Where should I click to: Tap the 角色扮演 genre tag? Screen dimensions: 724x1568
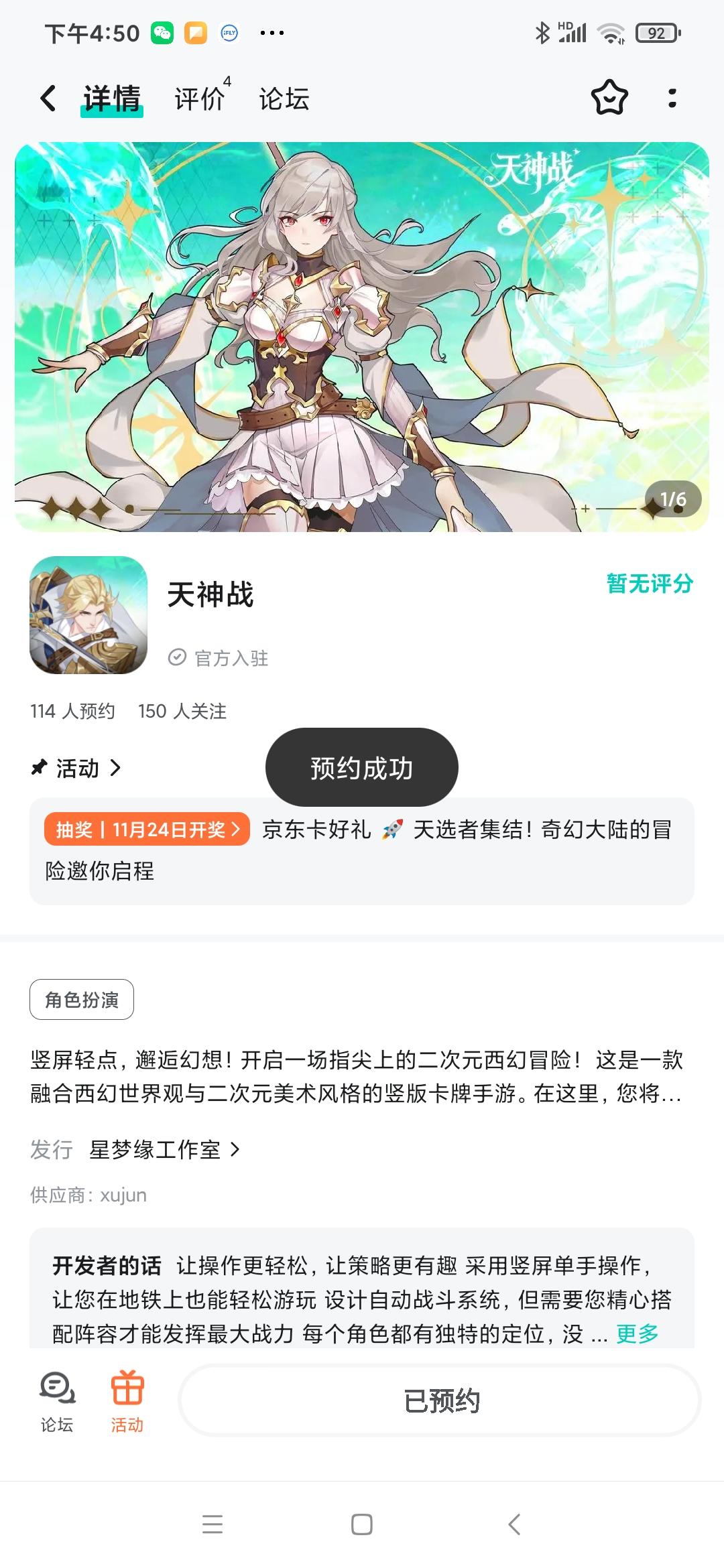[81, 998]
